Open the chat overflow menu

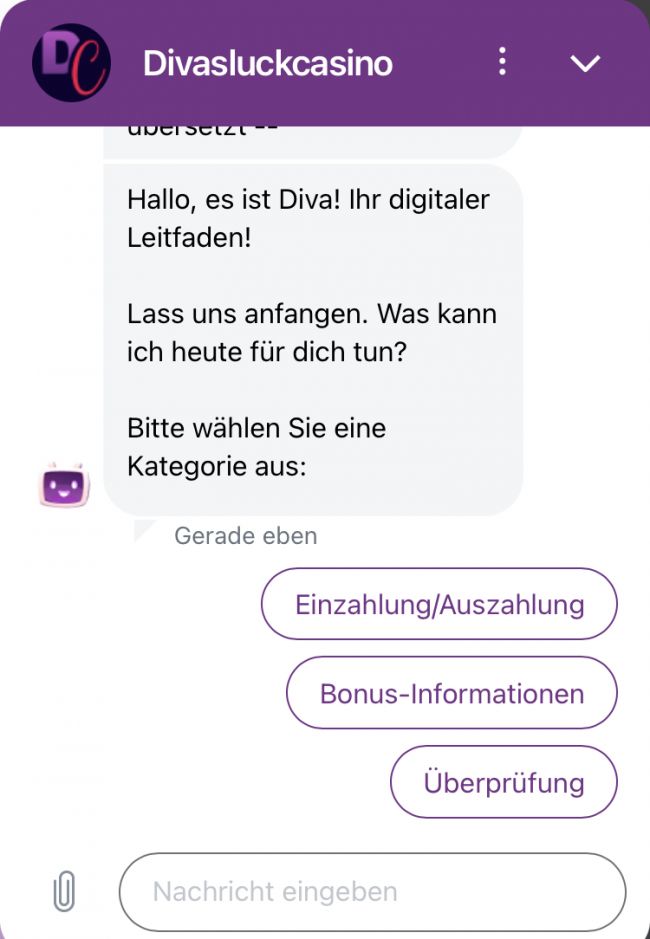502,63
